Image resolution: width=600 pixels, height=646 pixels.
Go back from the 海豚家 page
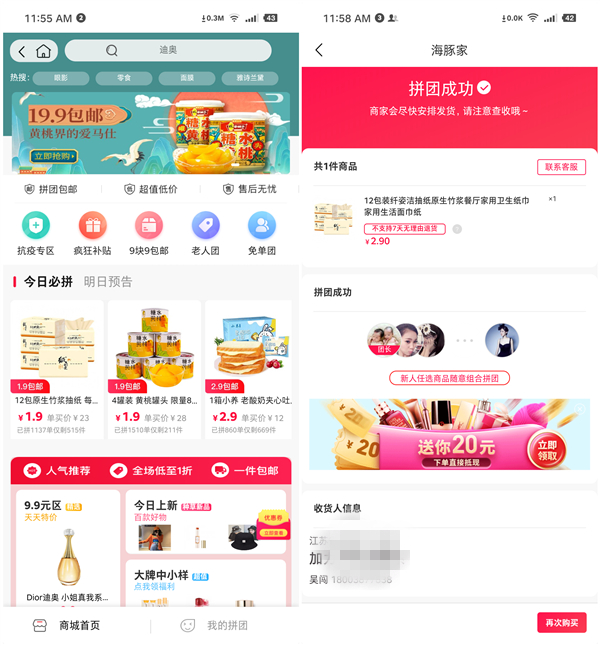pos(319,50)
